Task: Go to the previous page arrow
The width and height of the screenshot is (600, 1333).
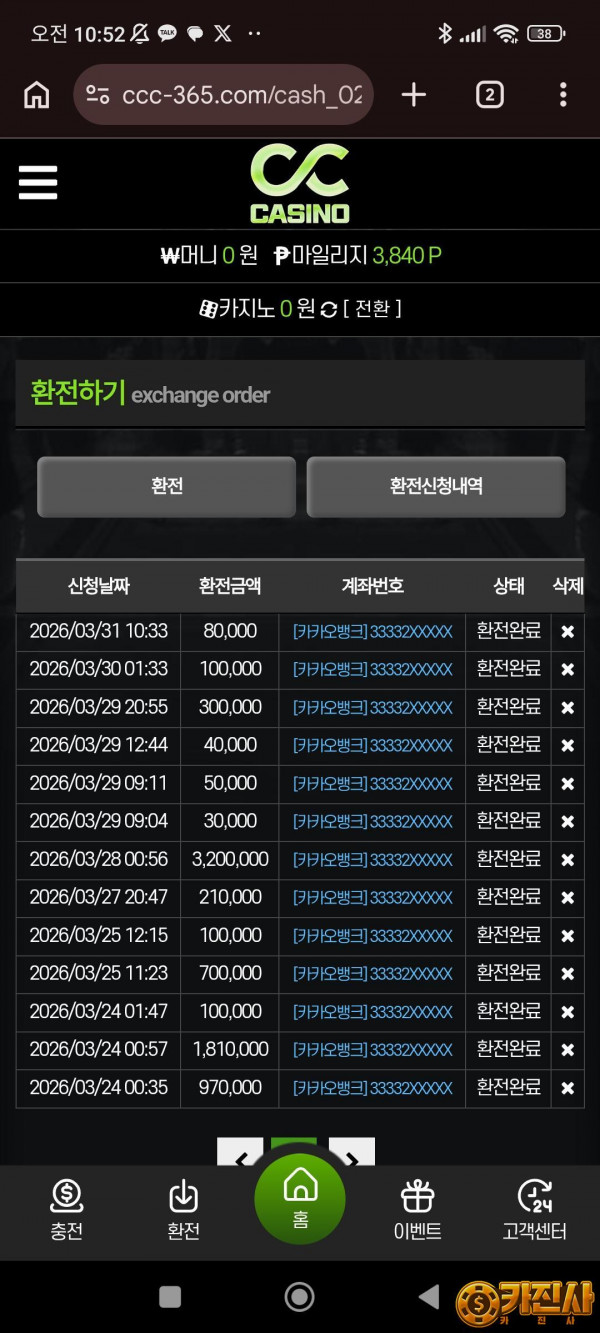Action: pyautogui.click(x=241, y=1155)
